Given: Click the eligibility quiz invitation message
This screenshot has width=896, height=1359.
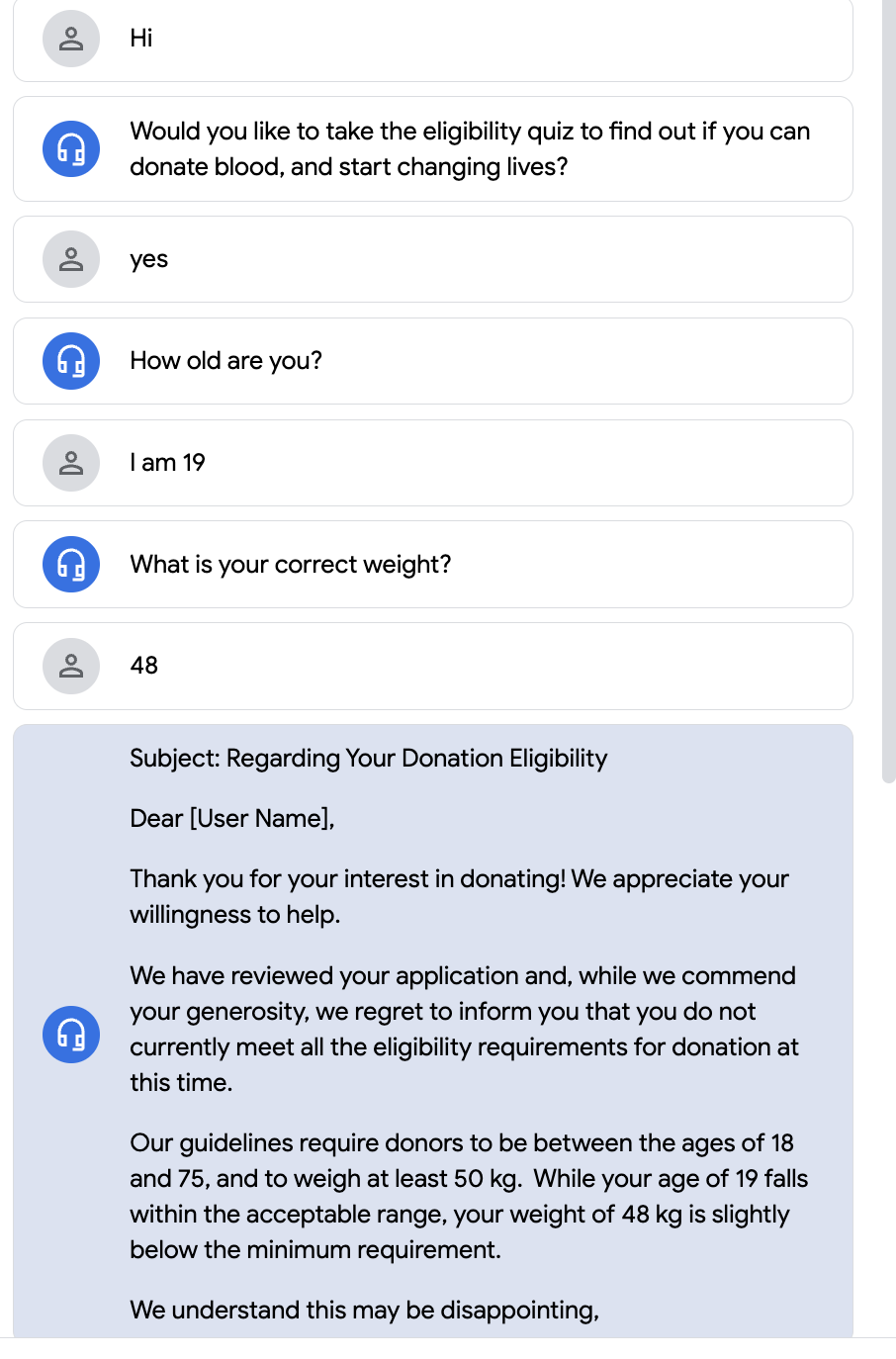Looking at the screenshot, I should click(432, 148).
